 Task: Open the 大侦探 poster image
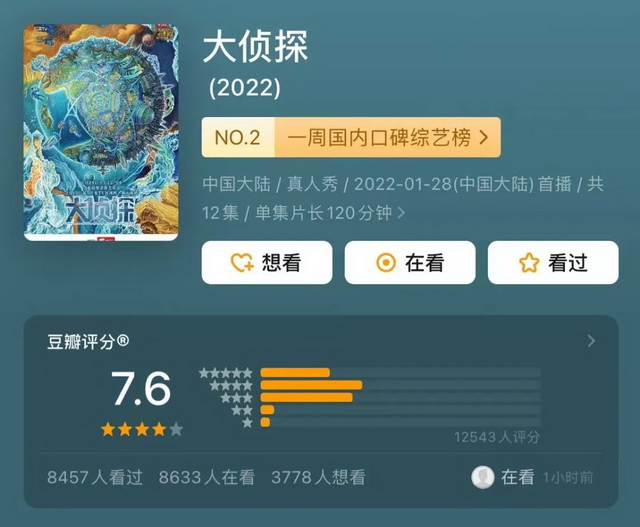pos(100,132)
